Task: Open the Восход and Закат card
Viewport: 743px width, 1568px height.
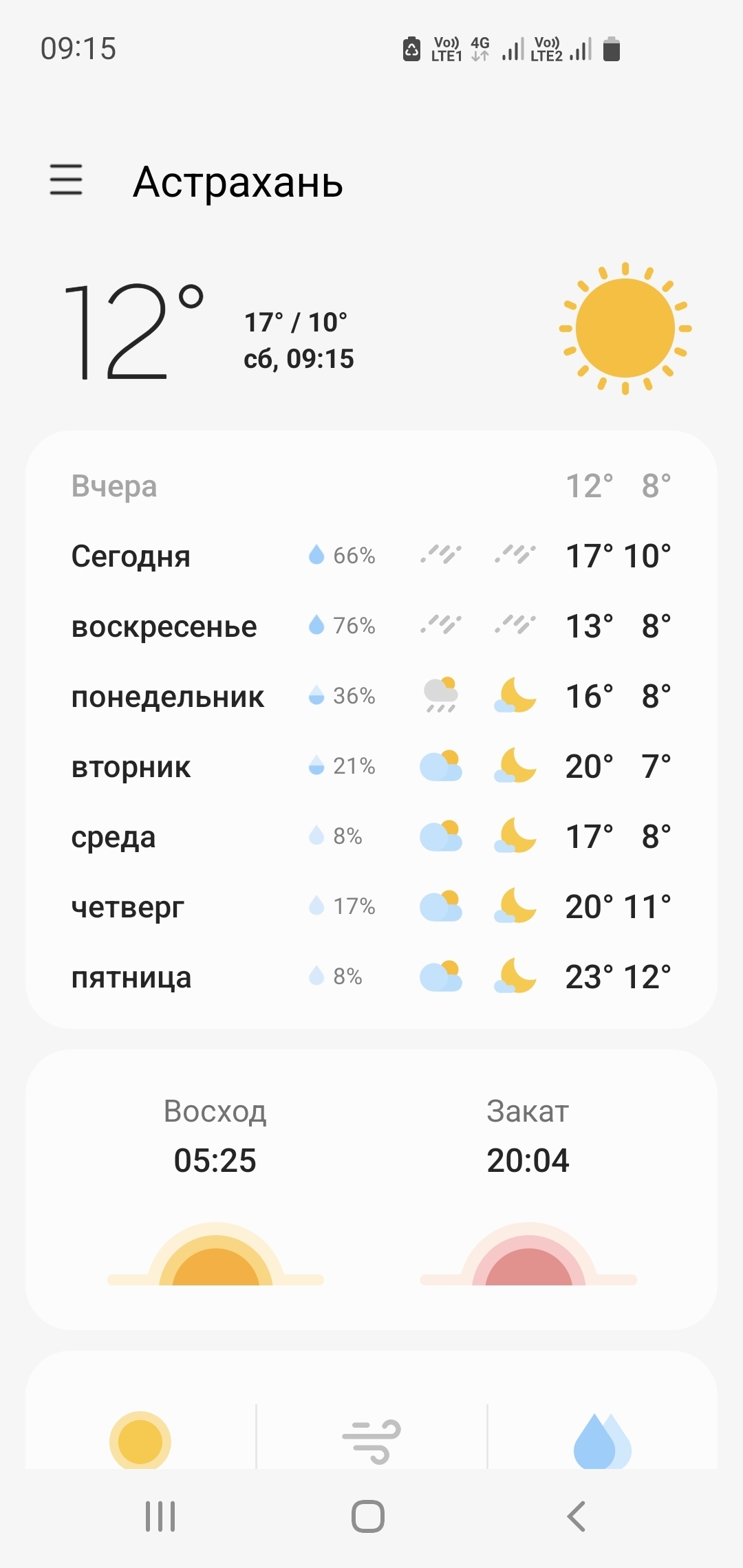Action: tap(371, 1190)
